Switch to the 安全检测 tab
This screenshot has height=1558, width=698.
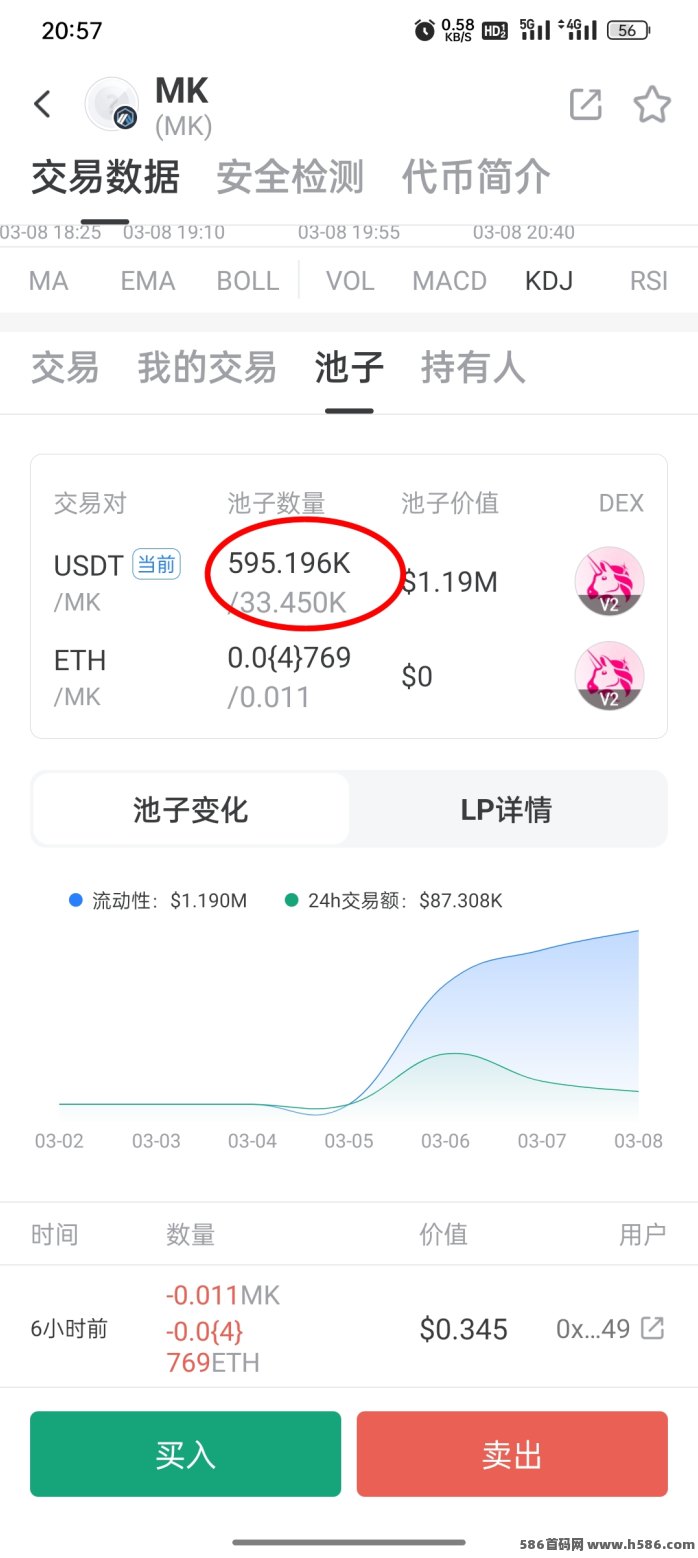290,177
